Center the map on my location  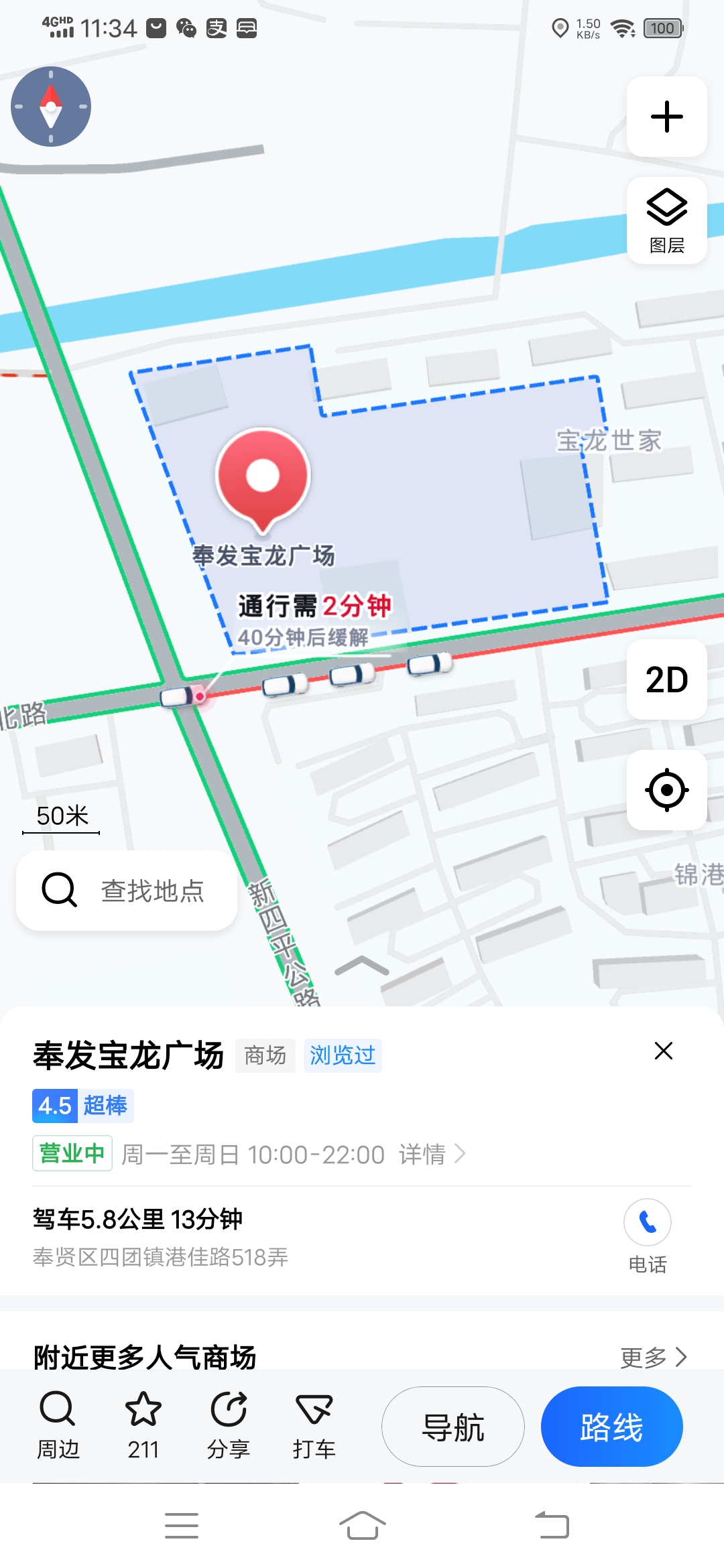tap(666, 790)
